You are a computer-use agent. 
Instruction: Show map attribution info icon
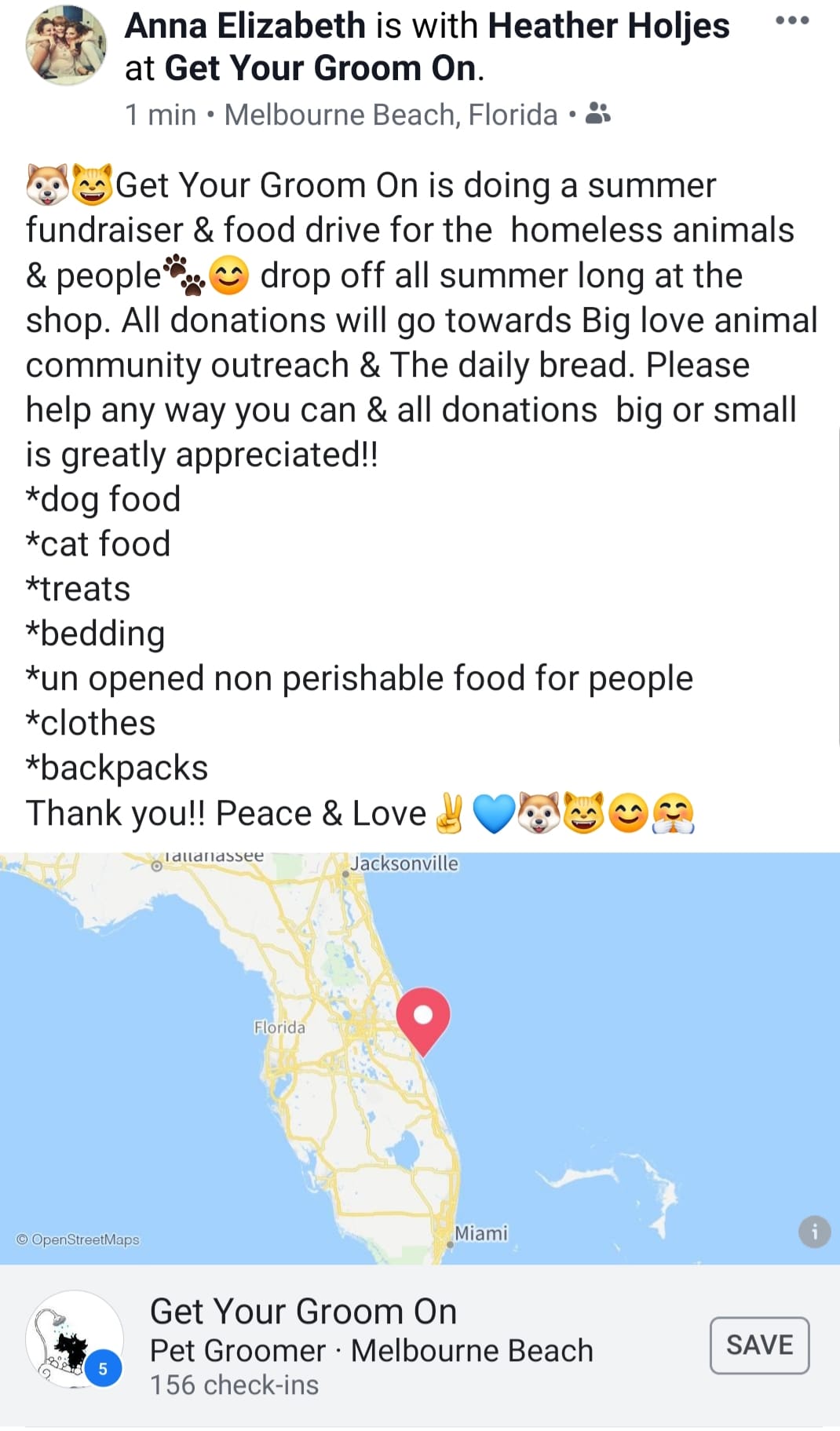point(814,1232)
